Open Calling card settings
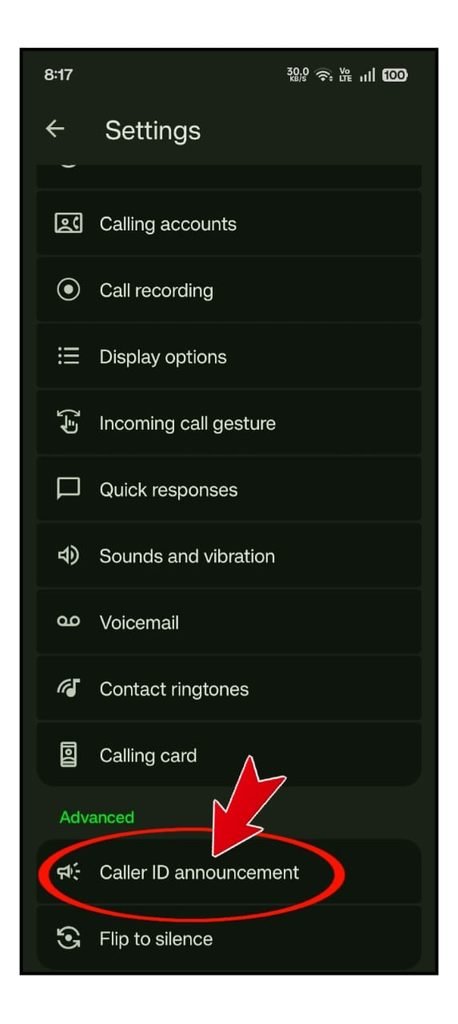458x1024 pixels. click(229, 755)
